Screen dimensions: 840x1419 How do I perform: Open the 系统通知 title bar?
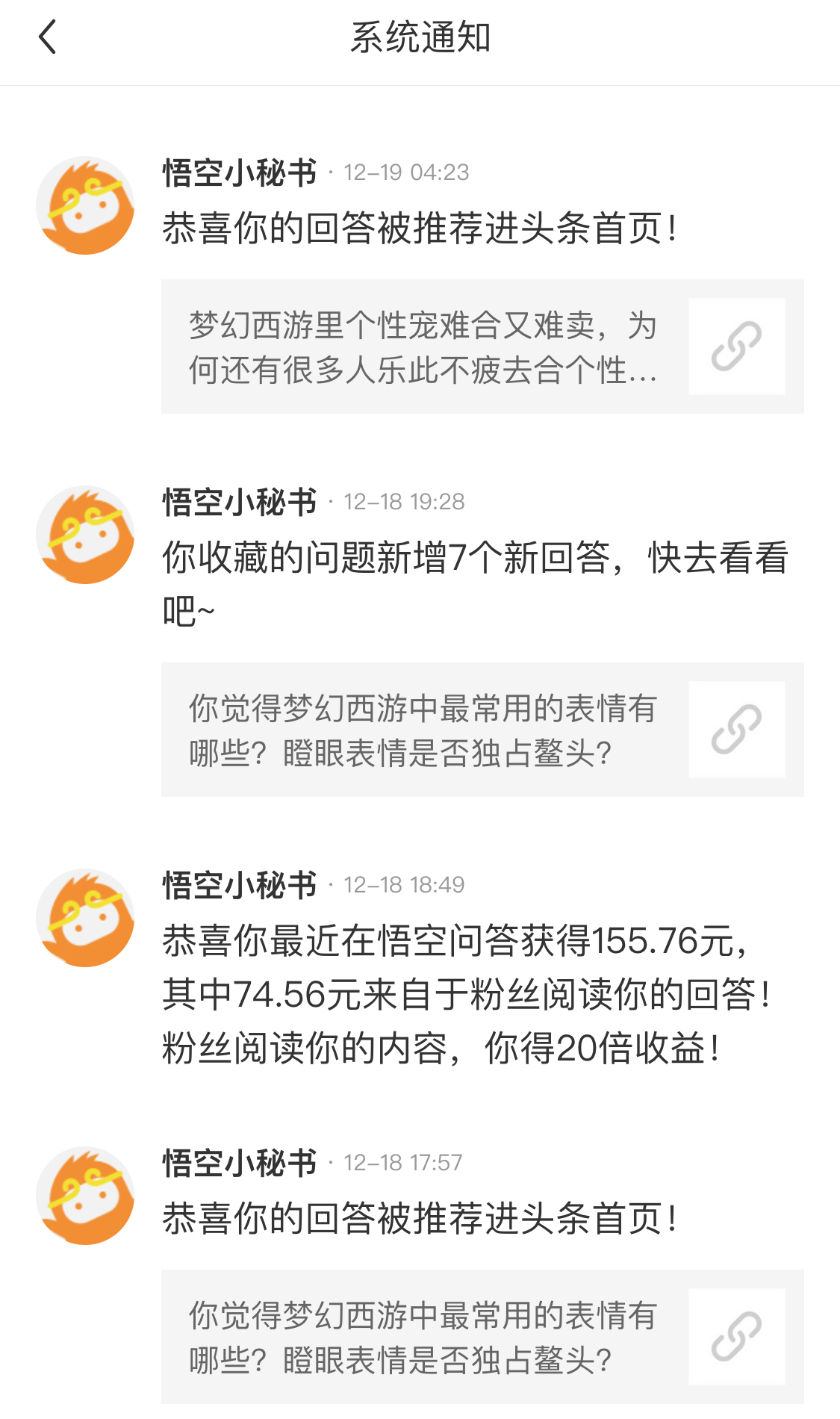[x=420, y=36]
